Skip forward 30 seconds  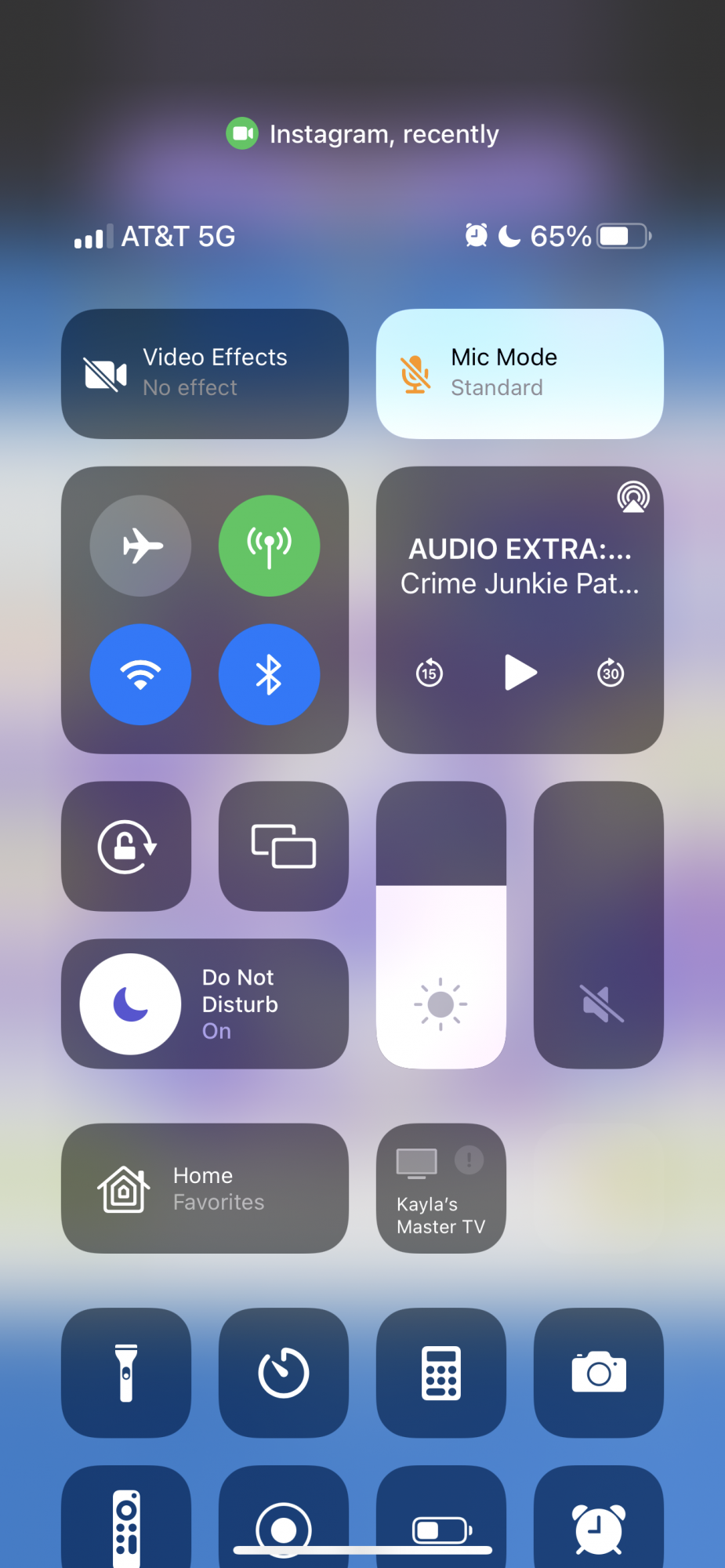[x=611, y=673]
